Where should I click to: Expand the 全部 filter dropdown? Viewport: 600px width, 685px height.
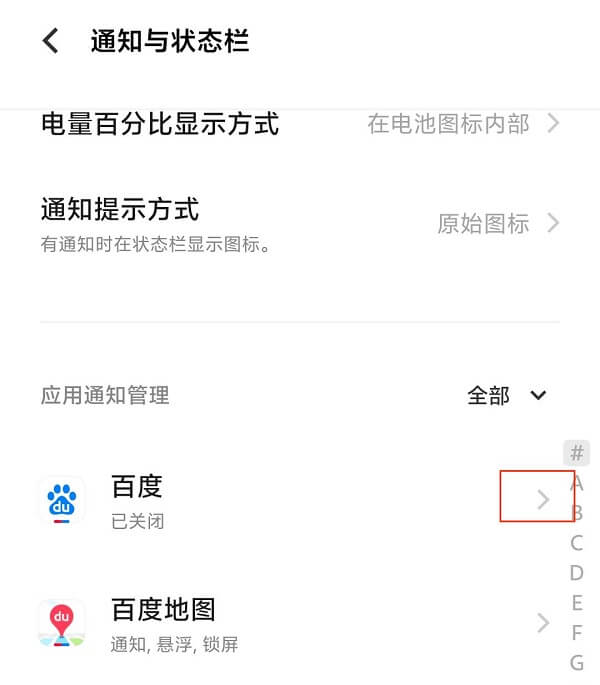(x=507, y=395)
